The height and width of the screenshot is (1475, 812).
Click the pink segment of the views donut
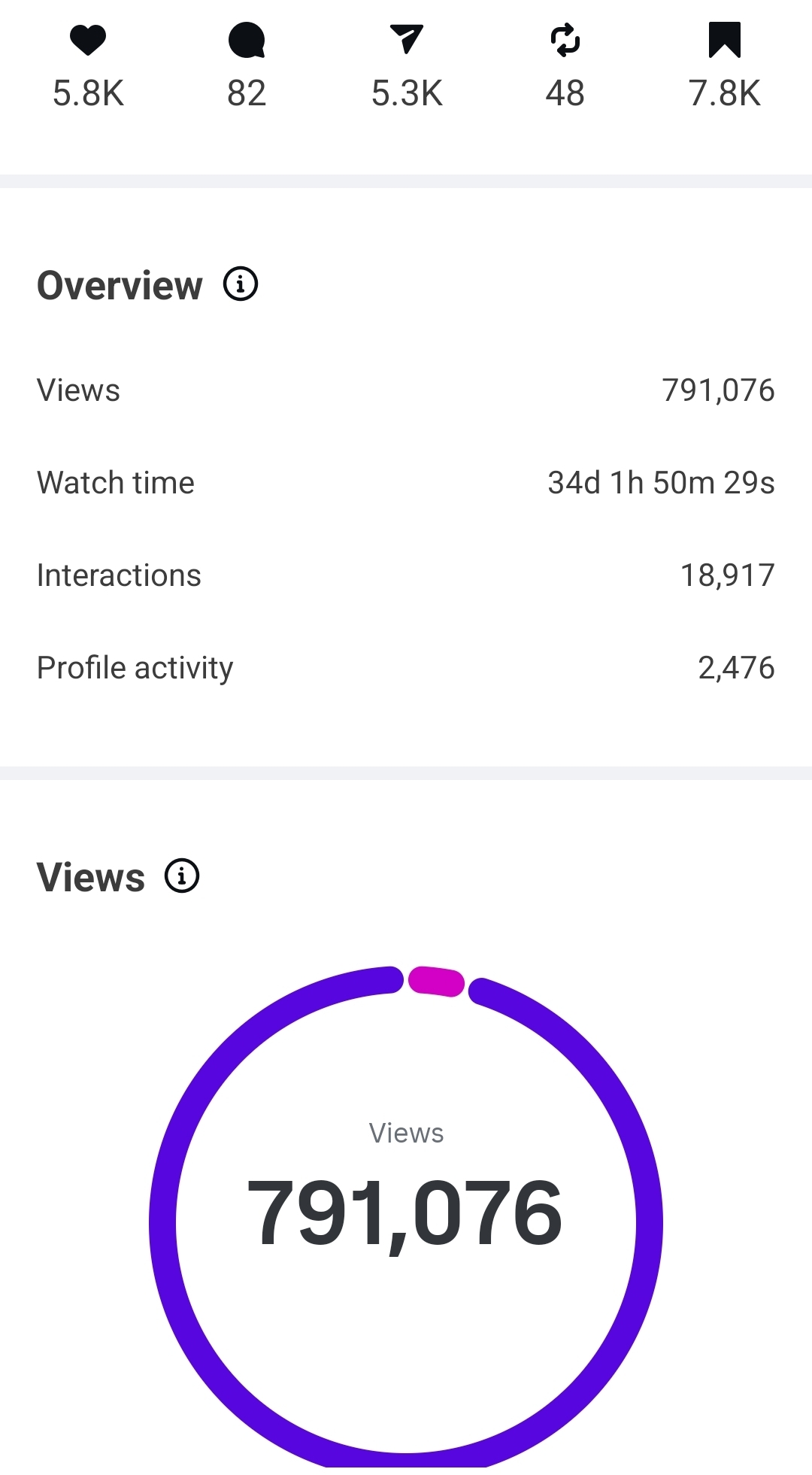[436, 982]
